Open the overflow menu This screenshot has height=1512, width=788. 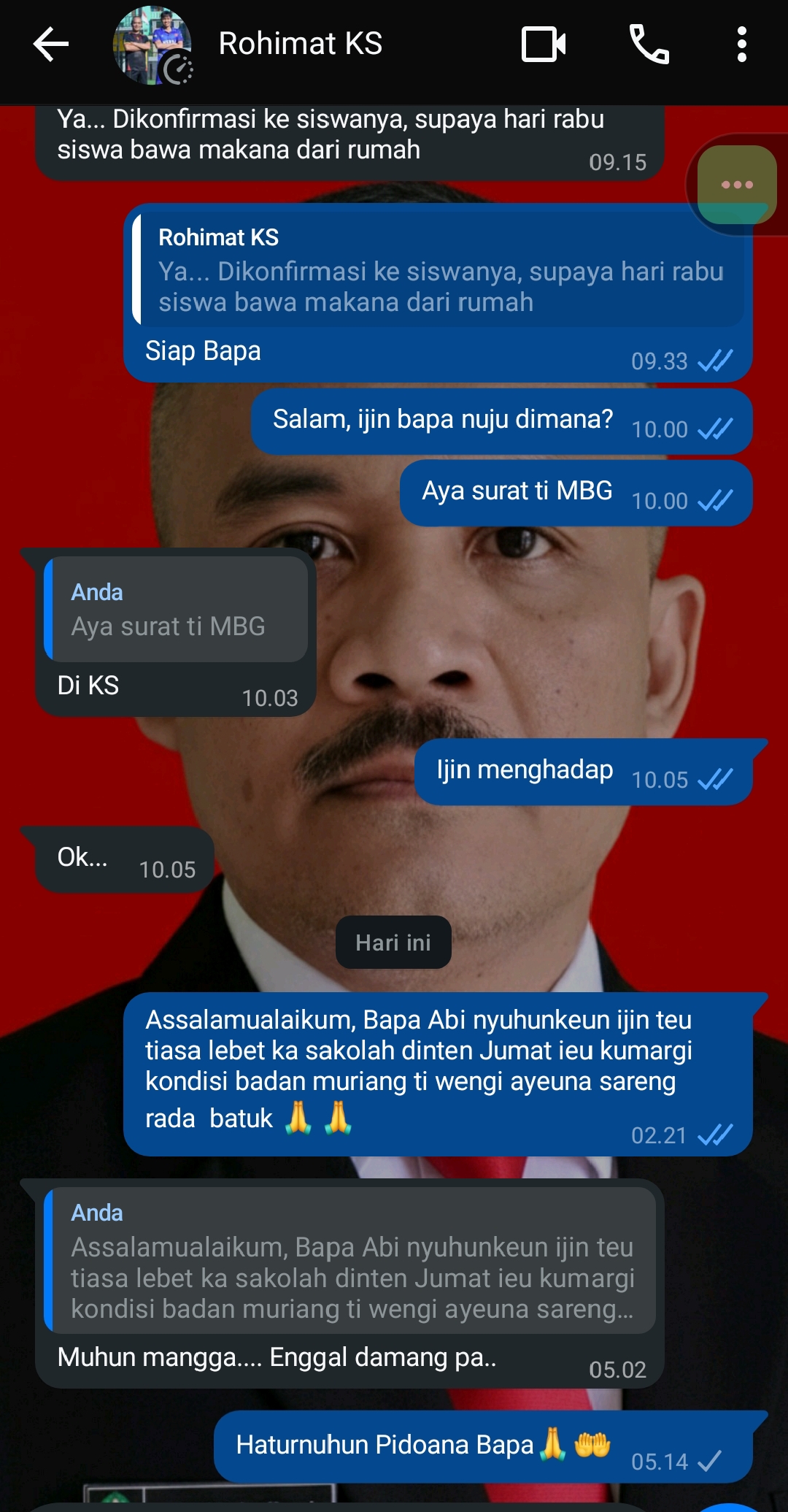741,45
